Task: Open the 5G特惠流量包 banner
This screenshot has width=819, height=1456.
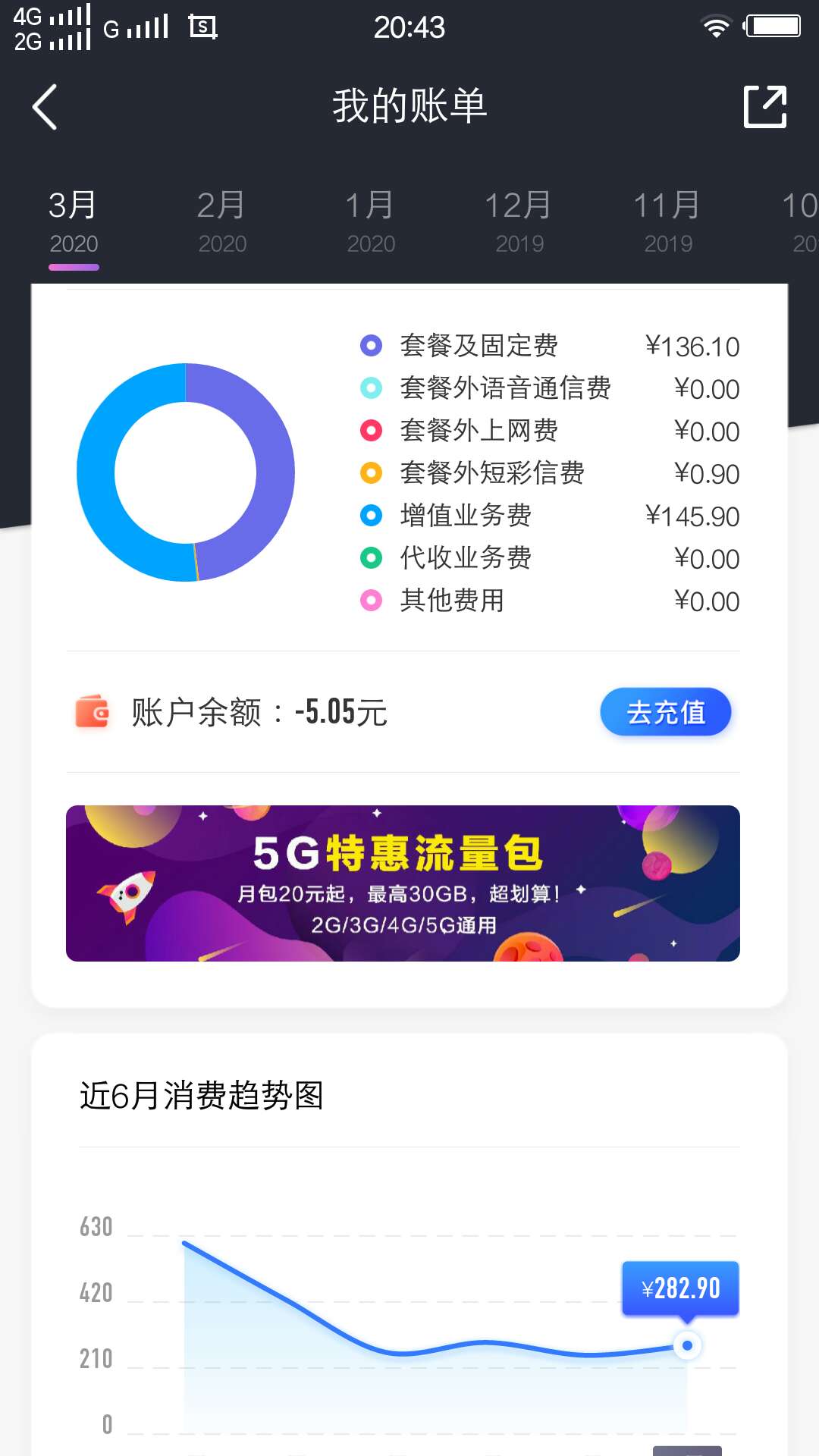Action: tap(403, 883)
